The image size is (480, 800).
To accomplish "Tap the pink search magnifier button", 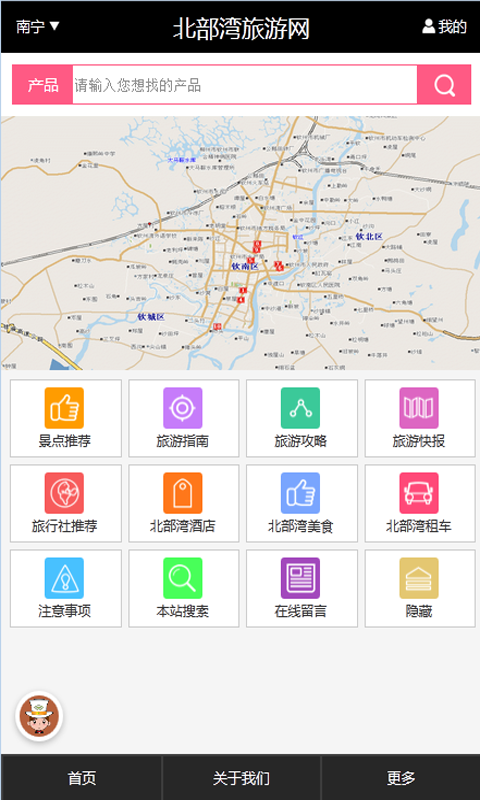I will [444, 85].
